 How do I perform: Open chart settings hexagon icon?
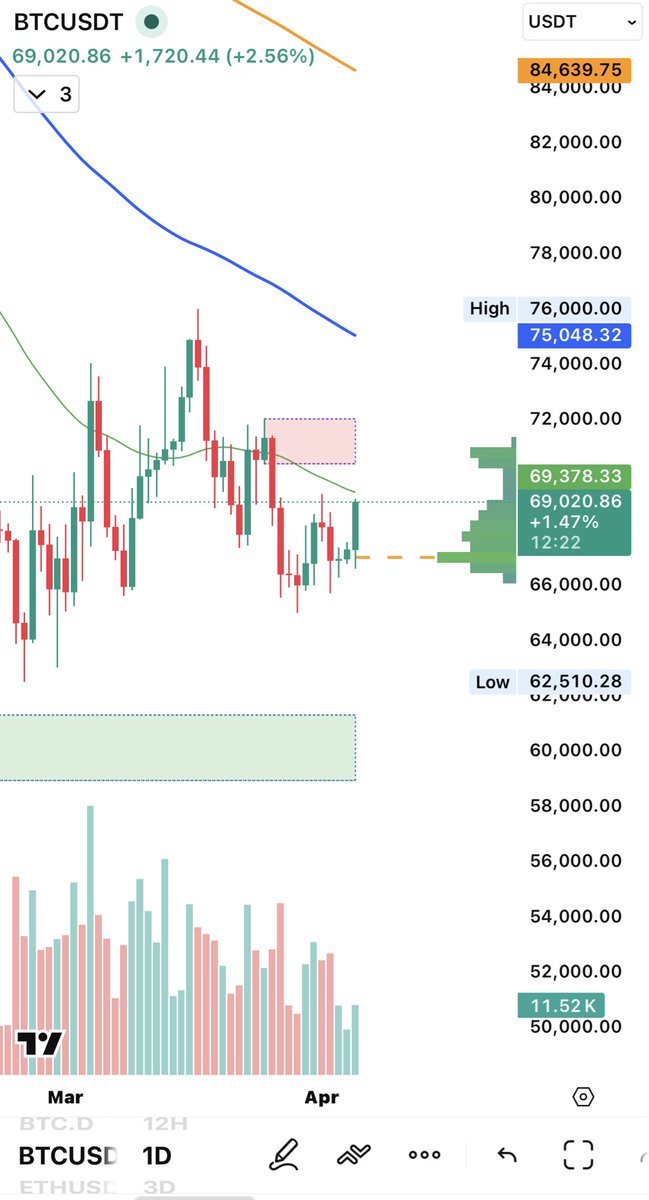(x=583, y=1097)
